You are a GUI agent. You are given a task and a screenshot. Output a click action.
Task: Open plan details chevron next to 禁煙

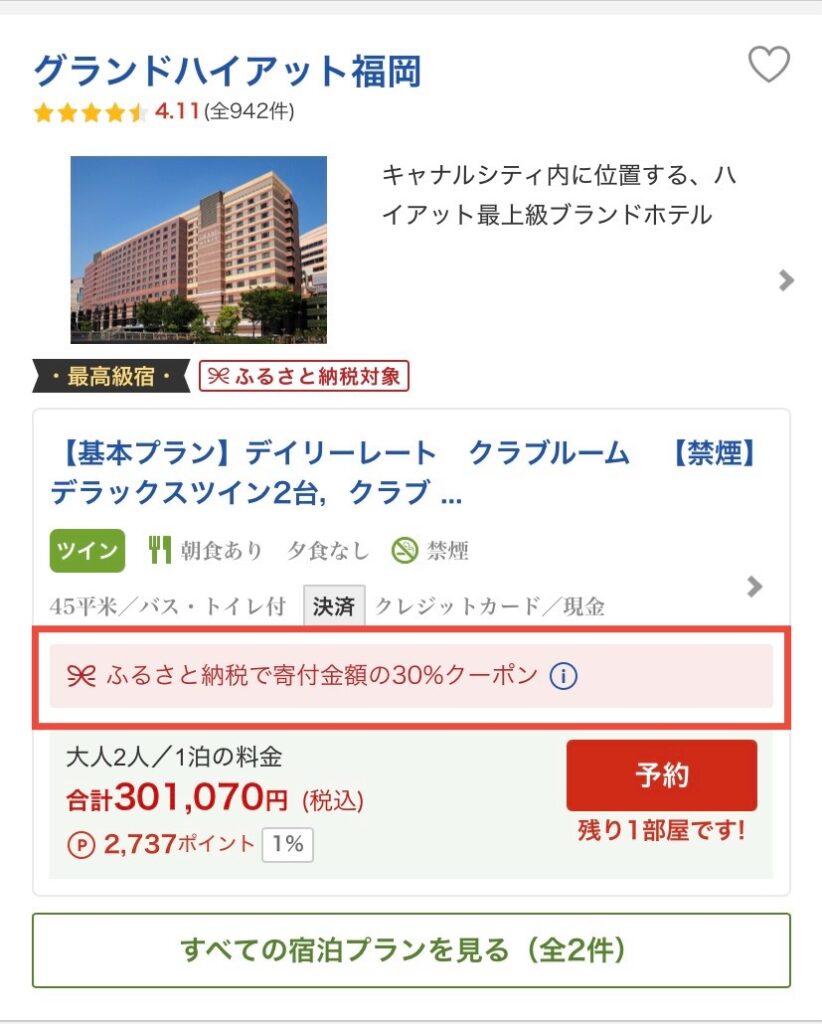755,587
